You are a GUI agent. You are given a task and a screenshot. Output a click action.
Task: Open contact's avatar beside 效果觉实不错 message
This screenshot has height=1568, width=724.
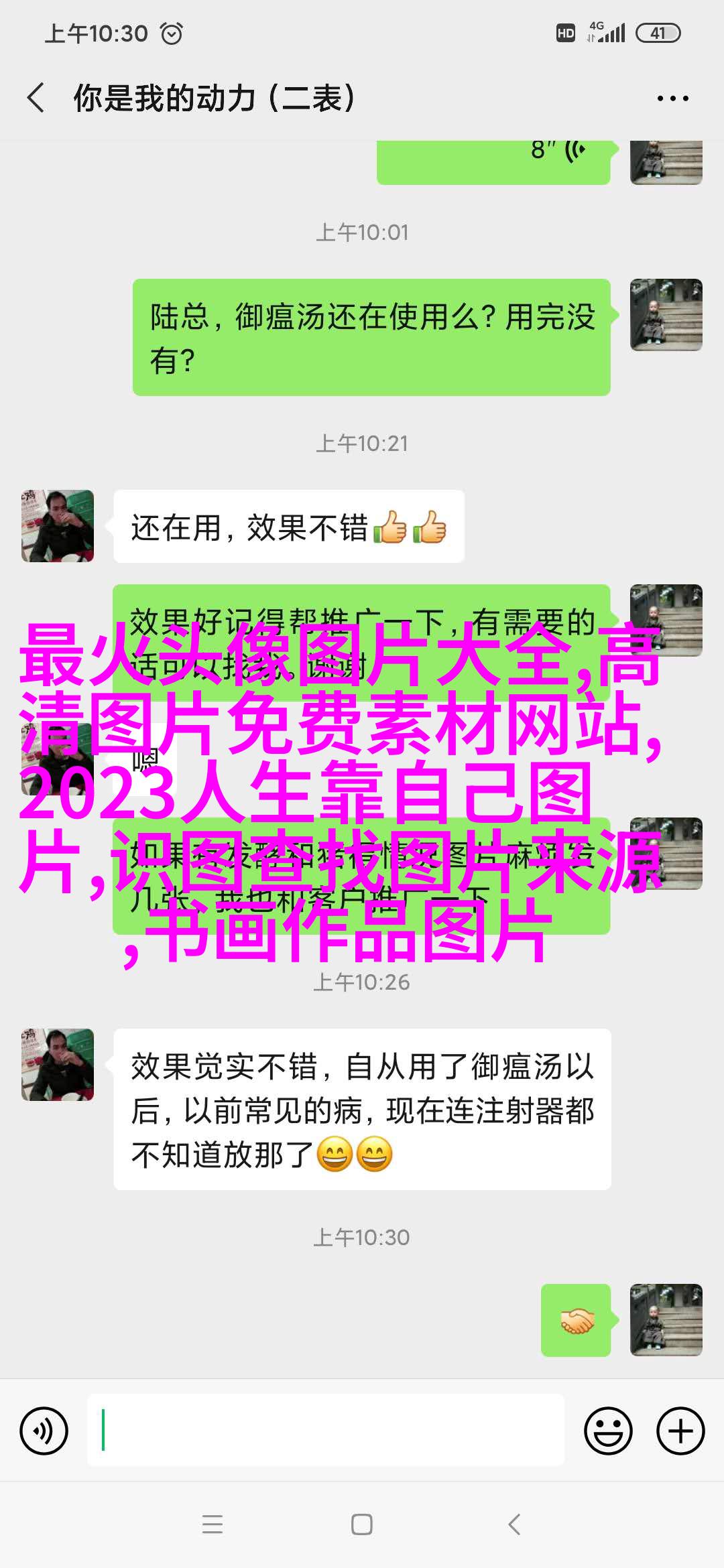click(58, 1065)
